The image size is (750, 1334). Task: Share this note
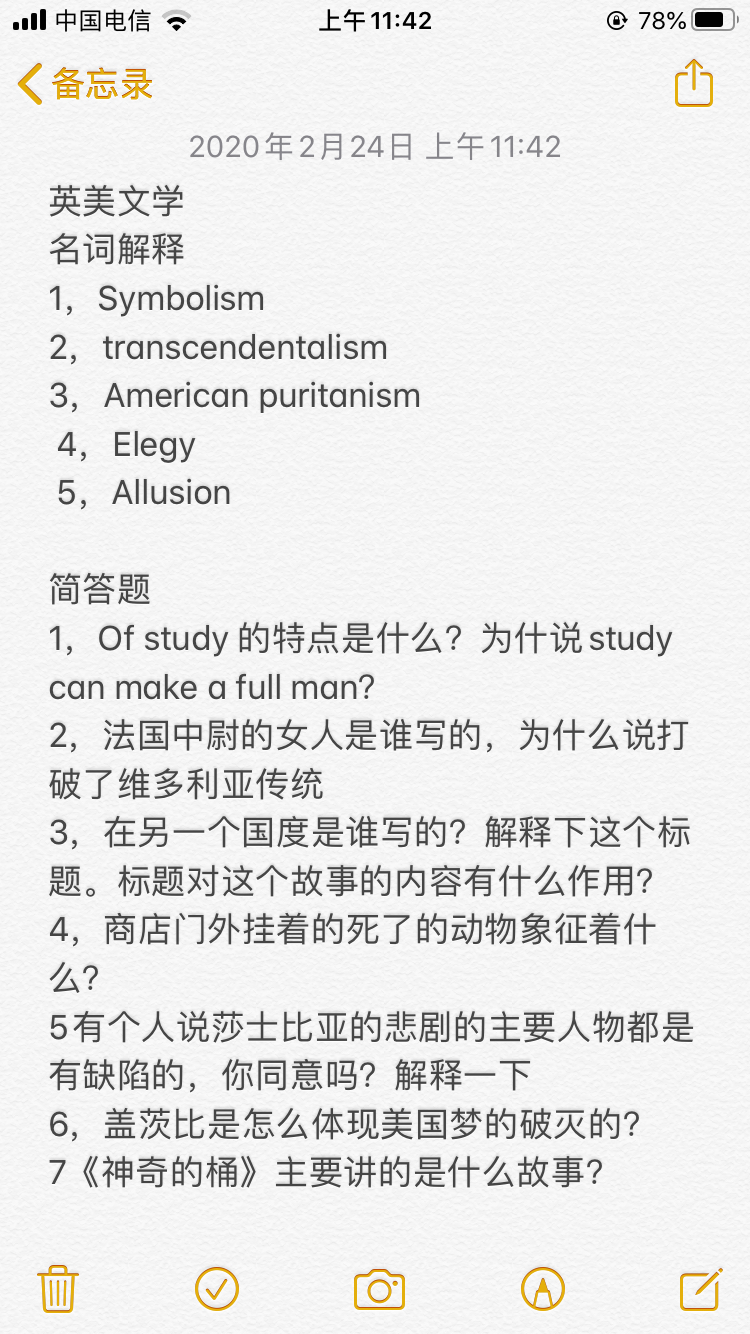click(x=693, y=84)
